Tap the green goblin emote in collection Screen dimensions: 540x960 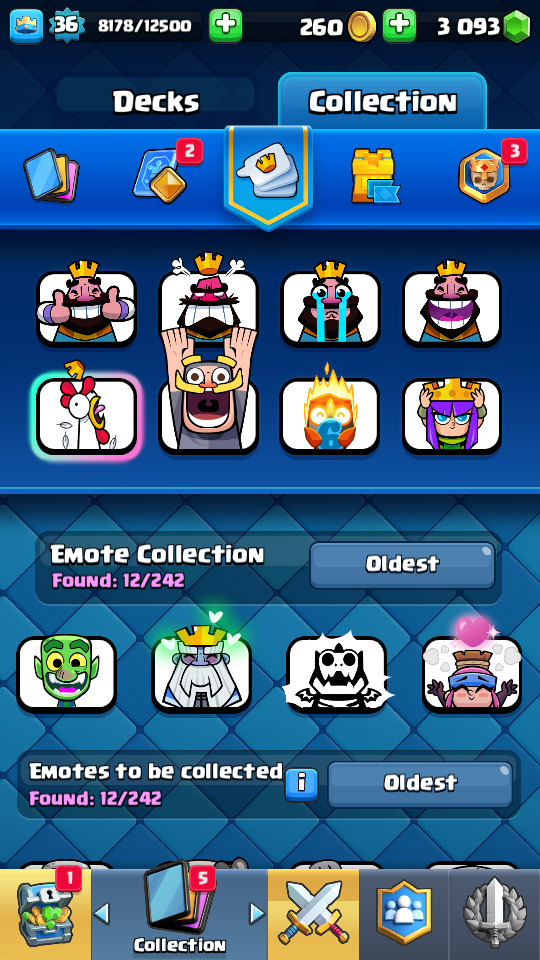pos(66,673)
